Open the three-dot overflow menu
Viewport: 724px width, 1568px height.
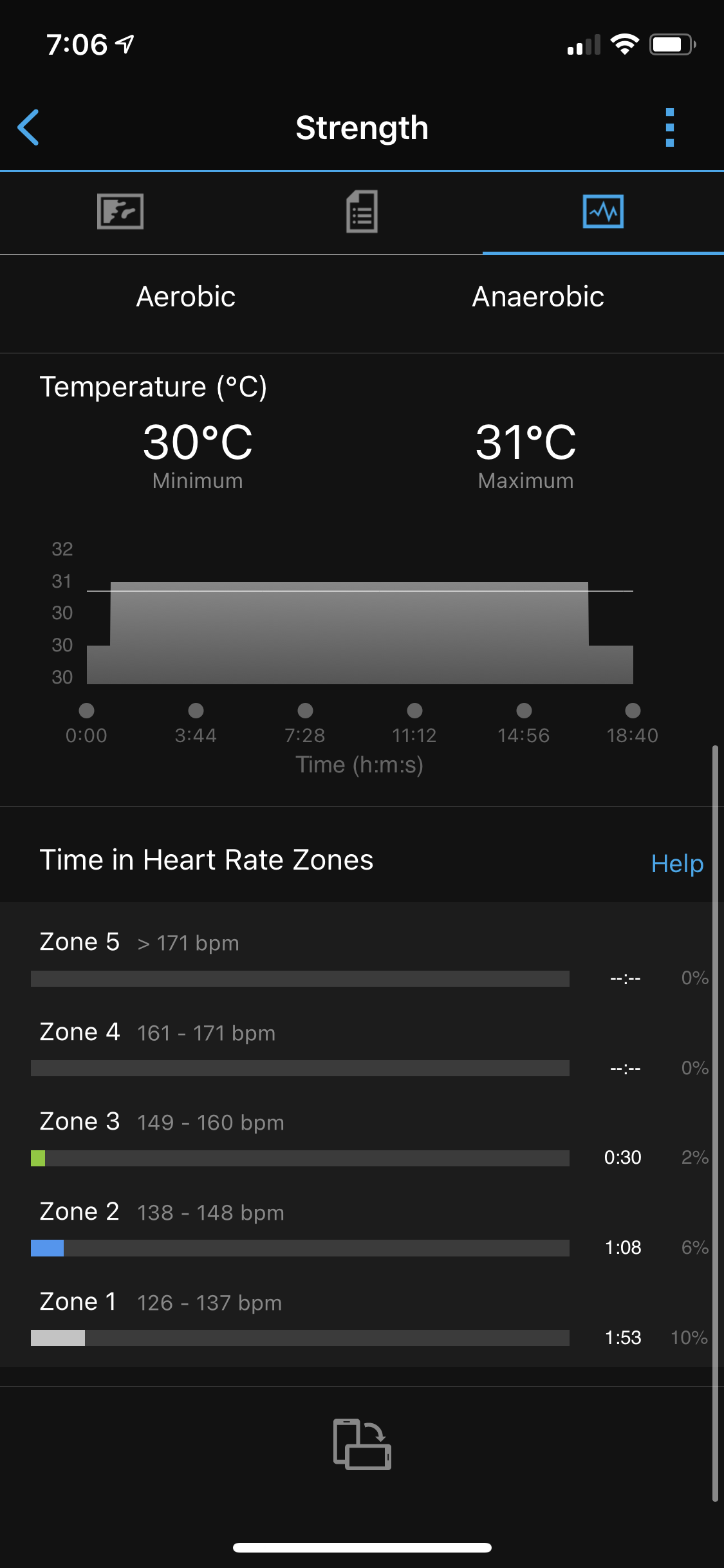coord(669,127)
